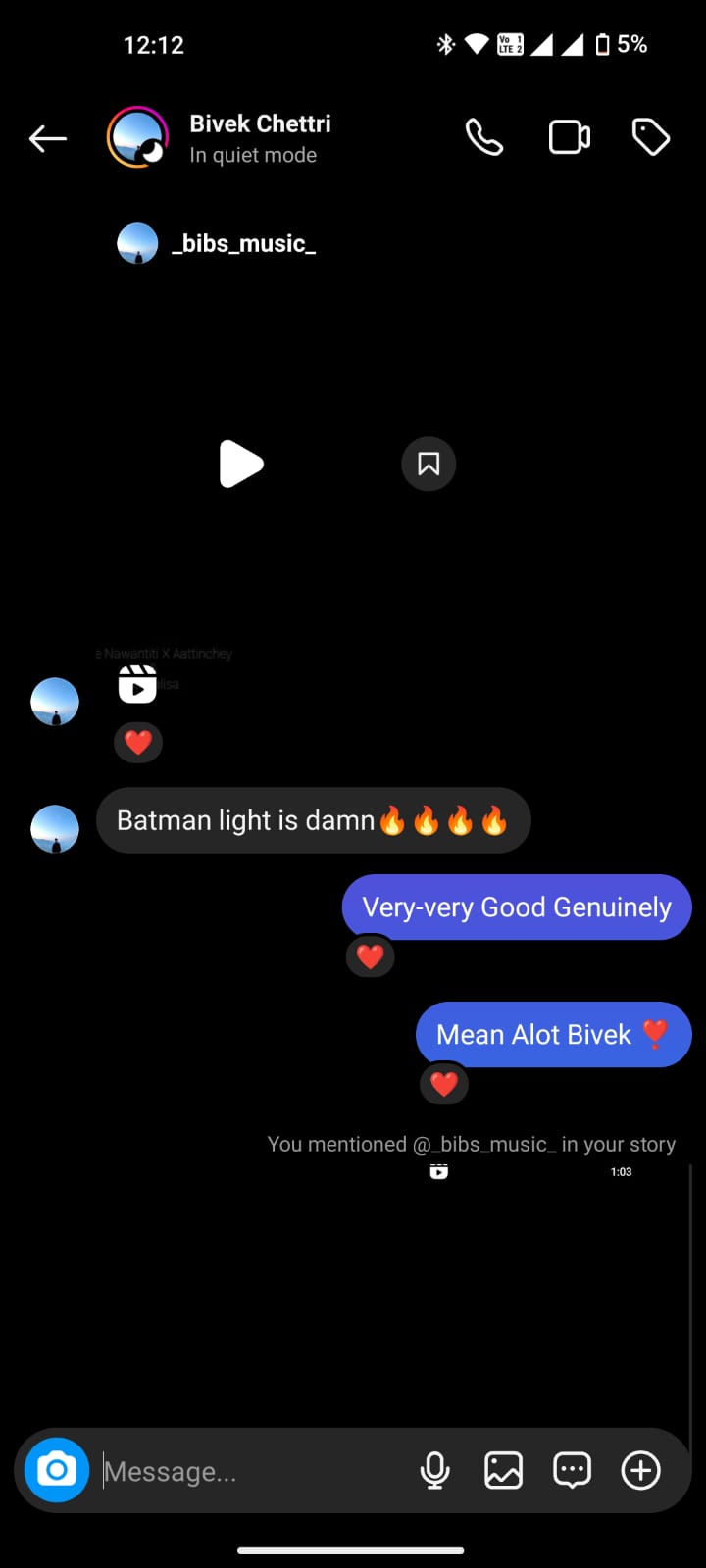Open more options with the plus icon
The image size is (706, 1568).
pyautogui.click(x=641, y=1471)
